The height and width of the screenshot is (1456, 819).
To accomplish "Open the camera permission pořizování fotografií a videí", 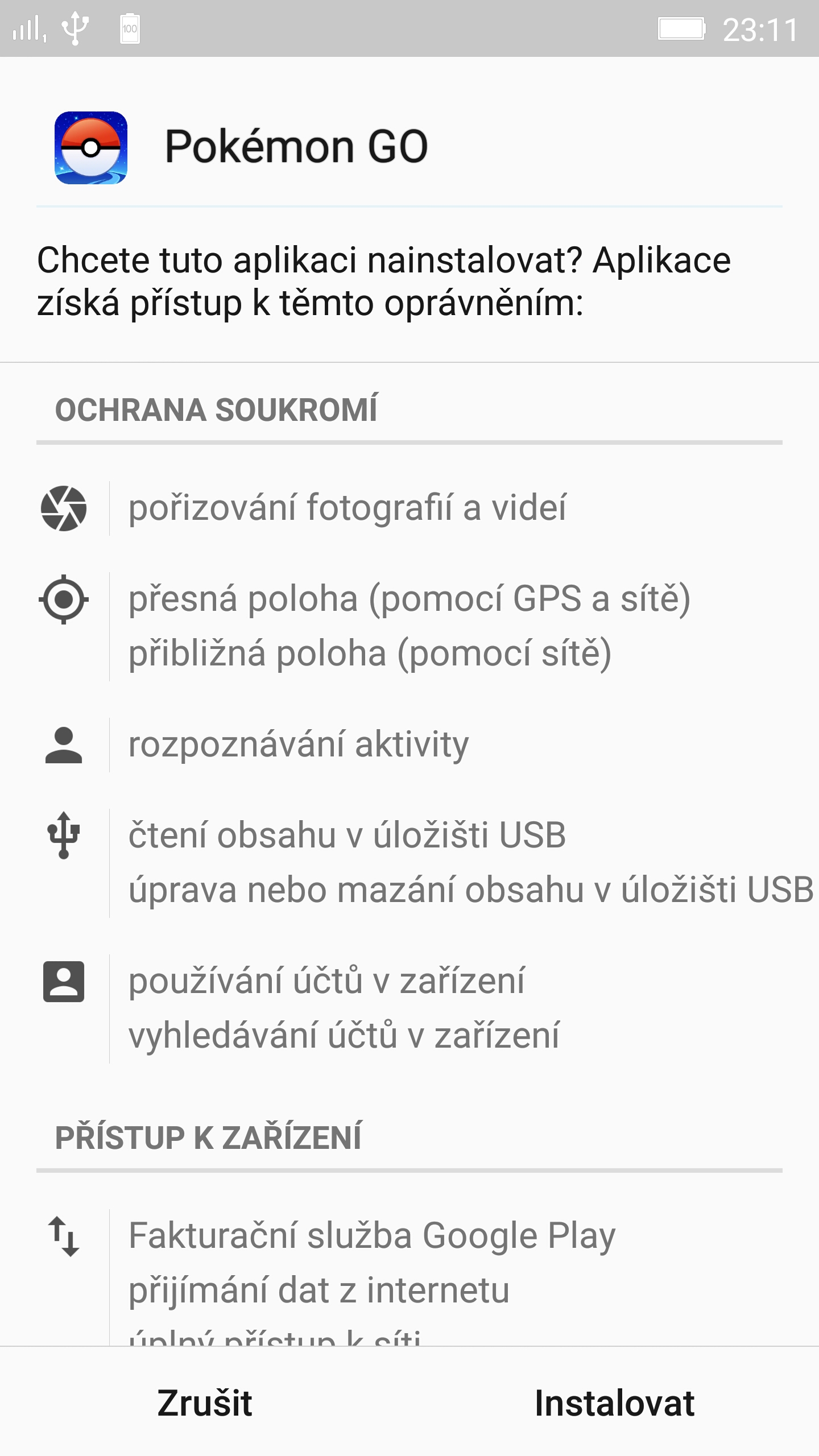I will 347,507.
